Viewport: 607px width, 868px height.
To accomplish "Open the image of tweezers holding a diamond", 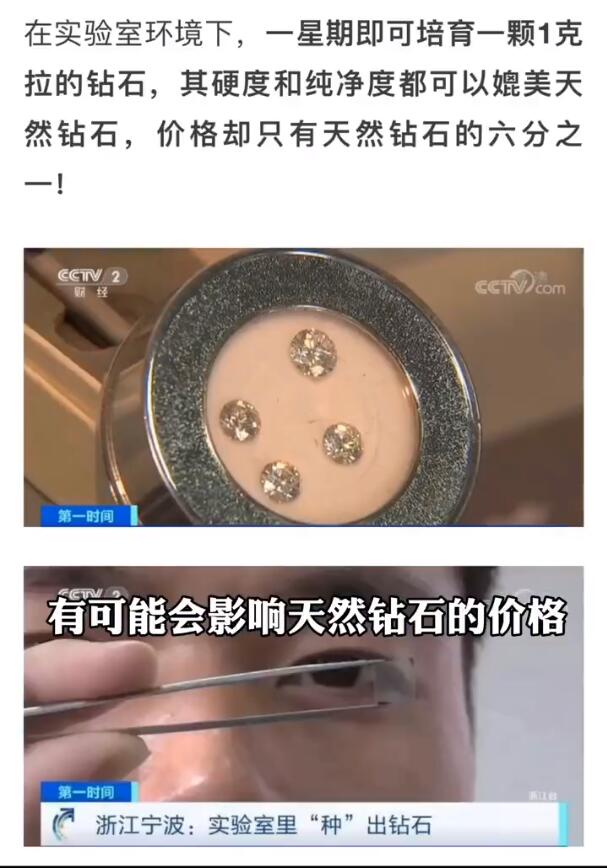I will pos(303,706).
